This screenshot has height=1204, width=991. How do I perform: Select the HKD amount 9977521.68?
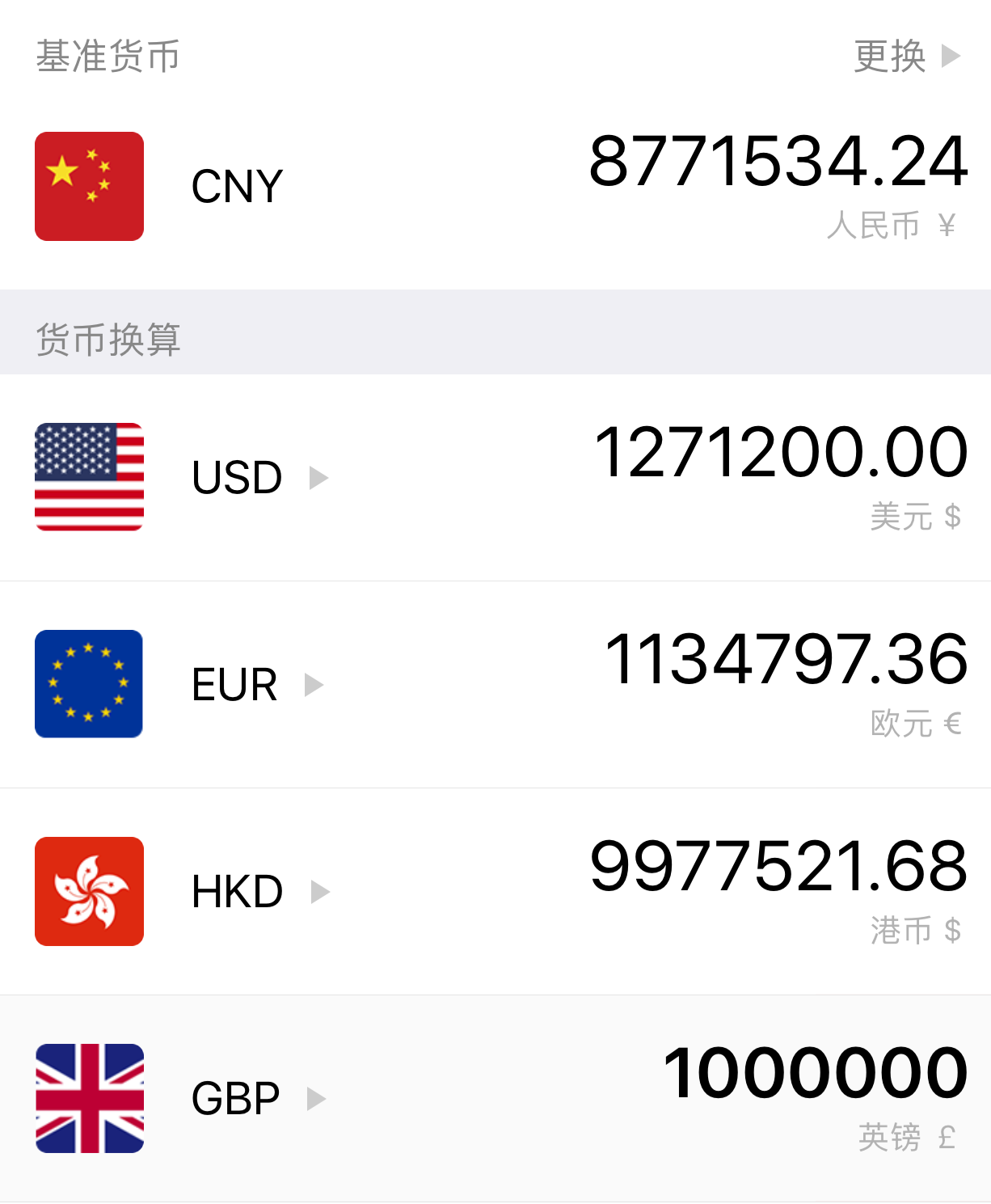pyautogui.click(x=778, y=867)
